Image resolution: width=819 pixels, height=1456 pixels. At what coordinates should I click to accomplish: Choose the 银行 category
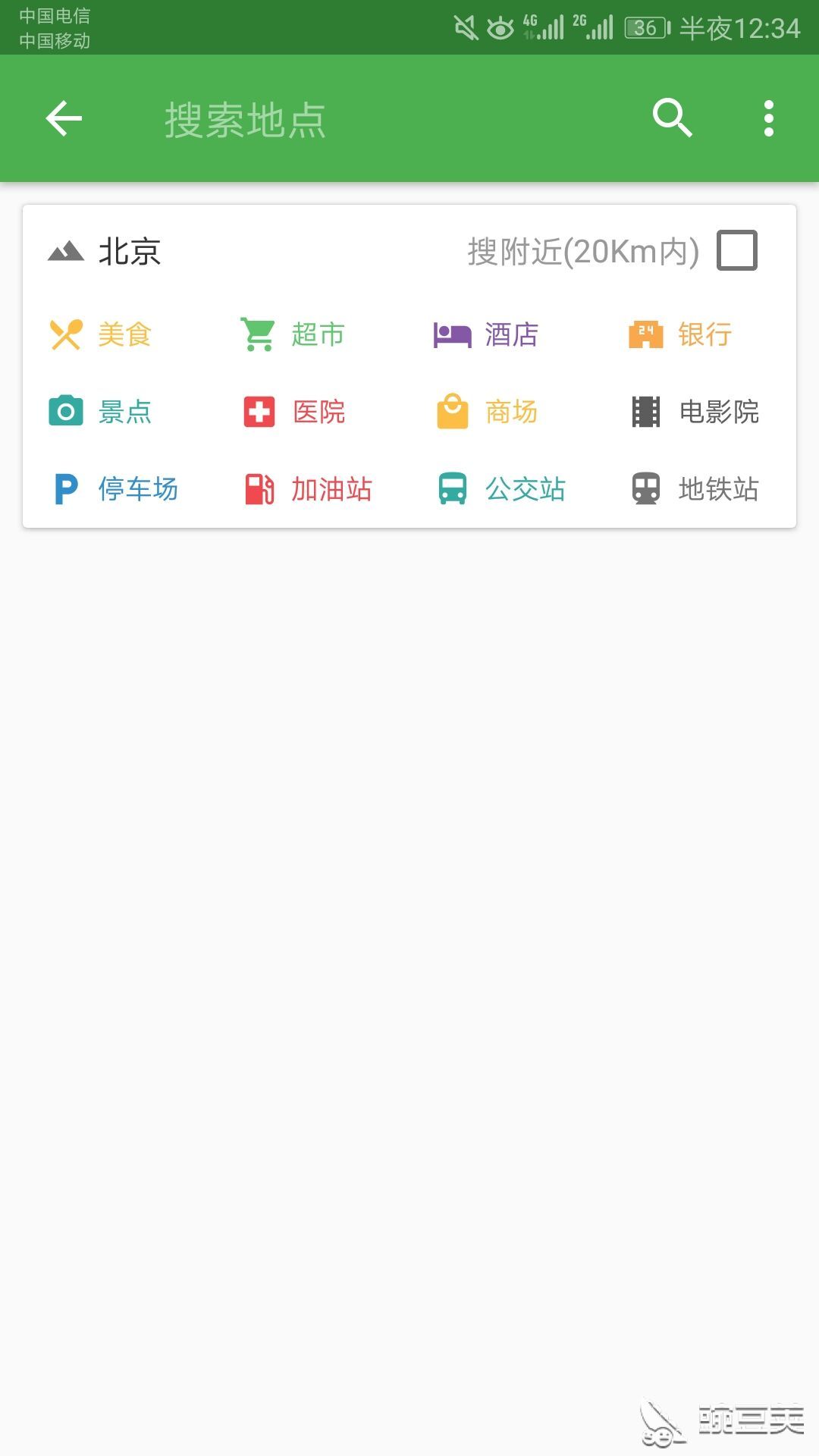680,334
